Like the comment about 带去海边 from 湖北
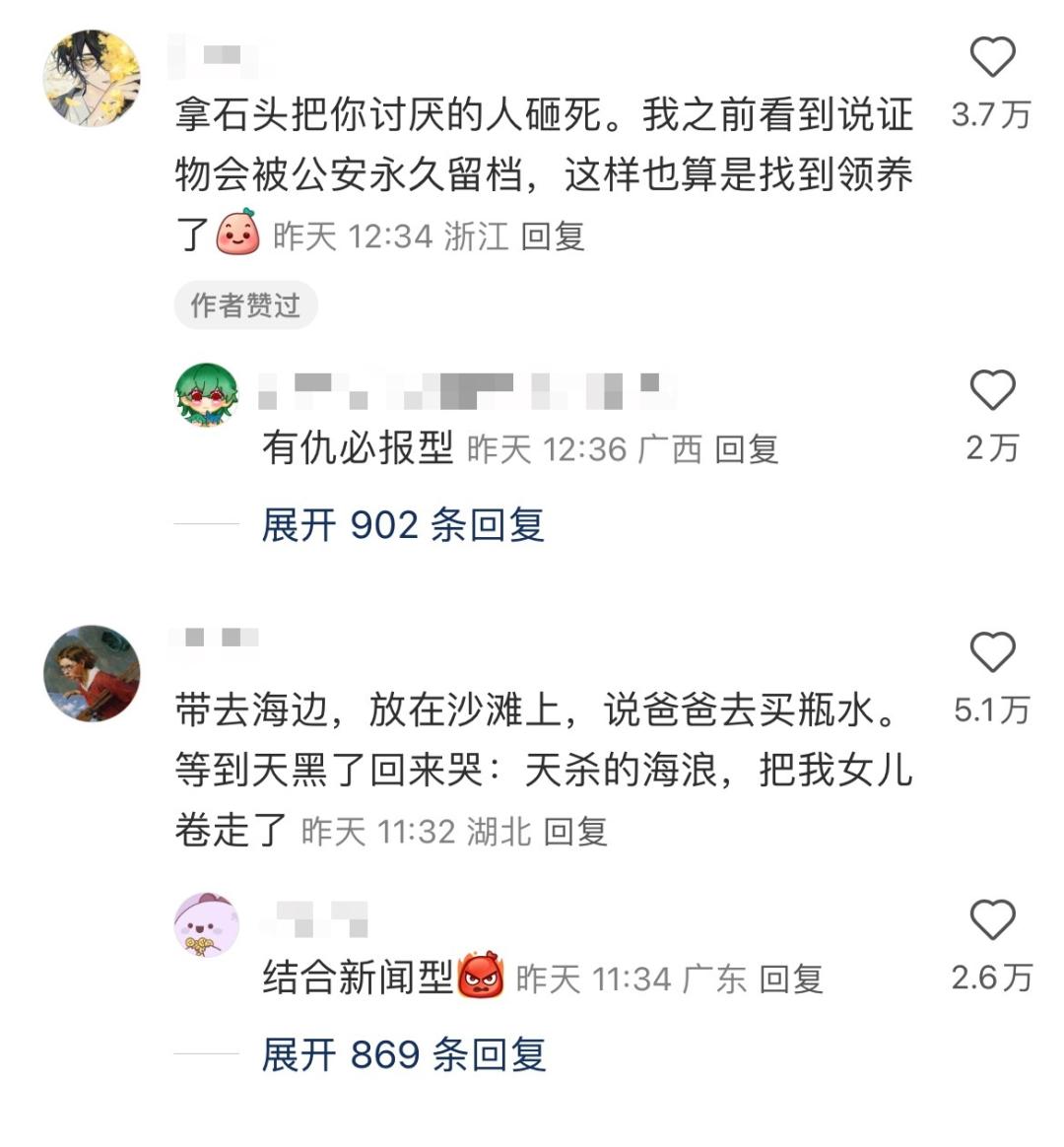 (992, 652)
